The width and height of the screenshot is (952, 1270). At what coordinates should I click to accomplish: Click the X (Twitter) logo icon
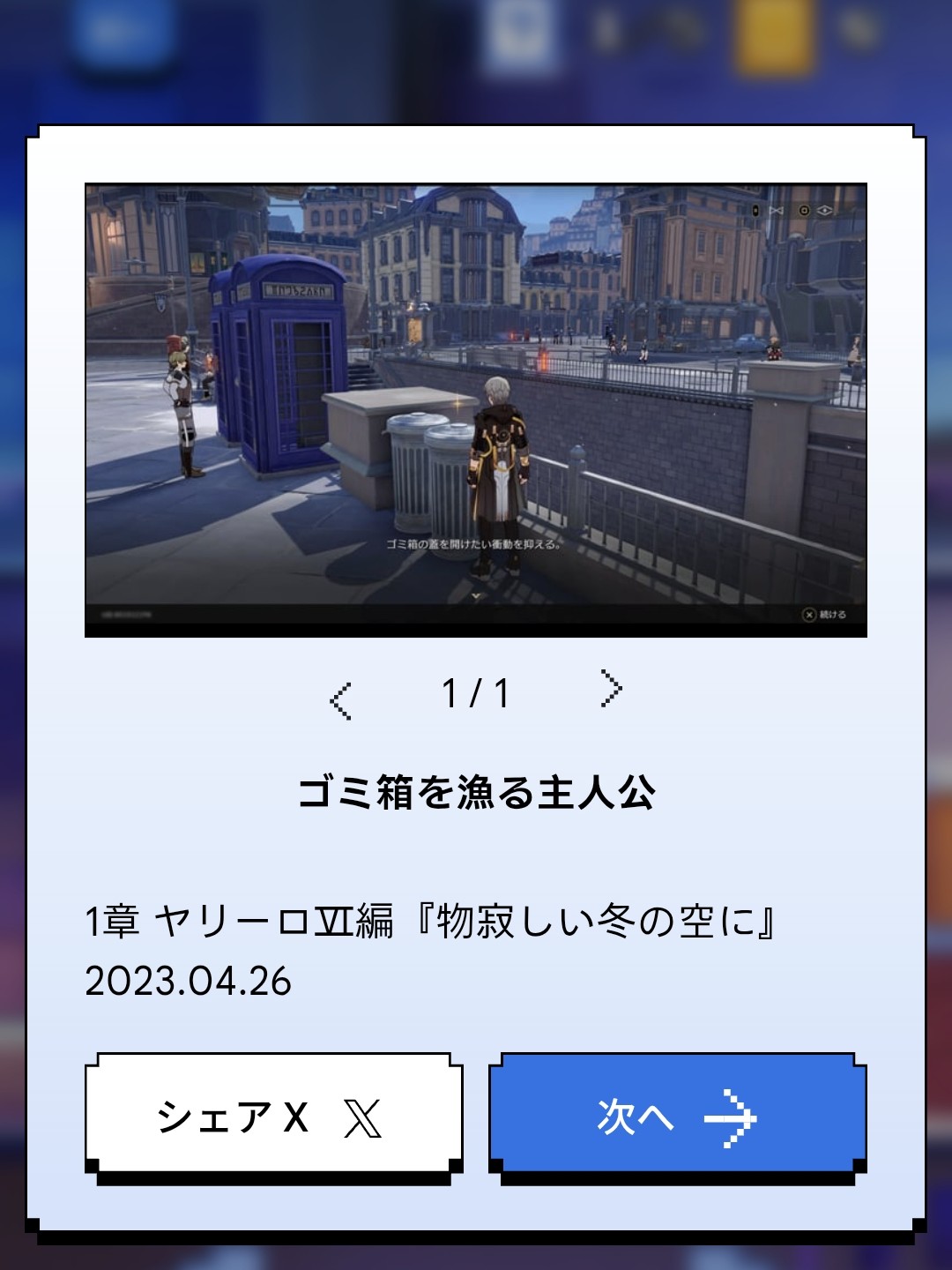coord(361,1118)
